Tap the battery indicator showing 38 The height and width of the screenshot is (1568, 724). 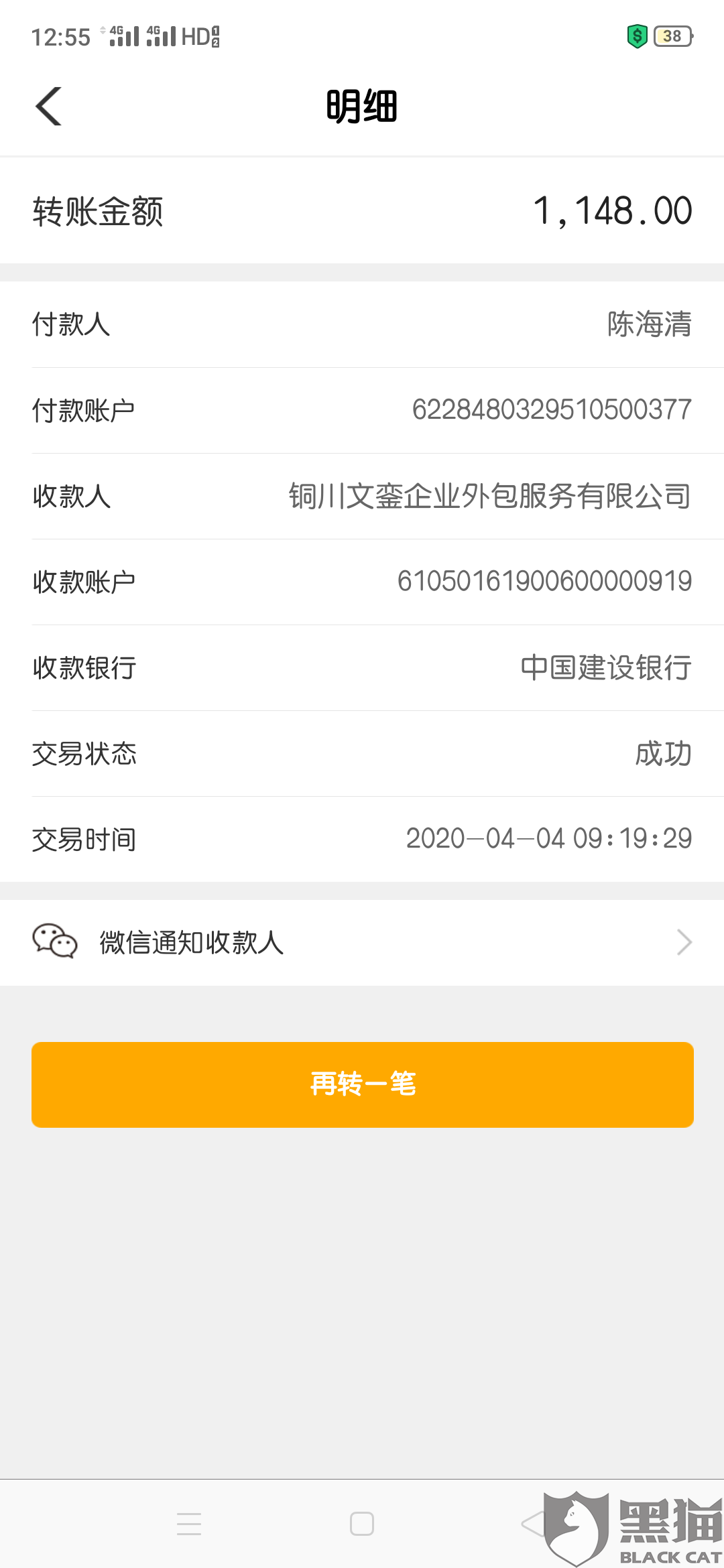[672, 35]
